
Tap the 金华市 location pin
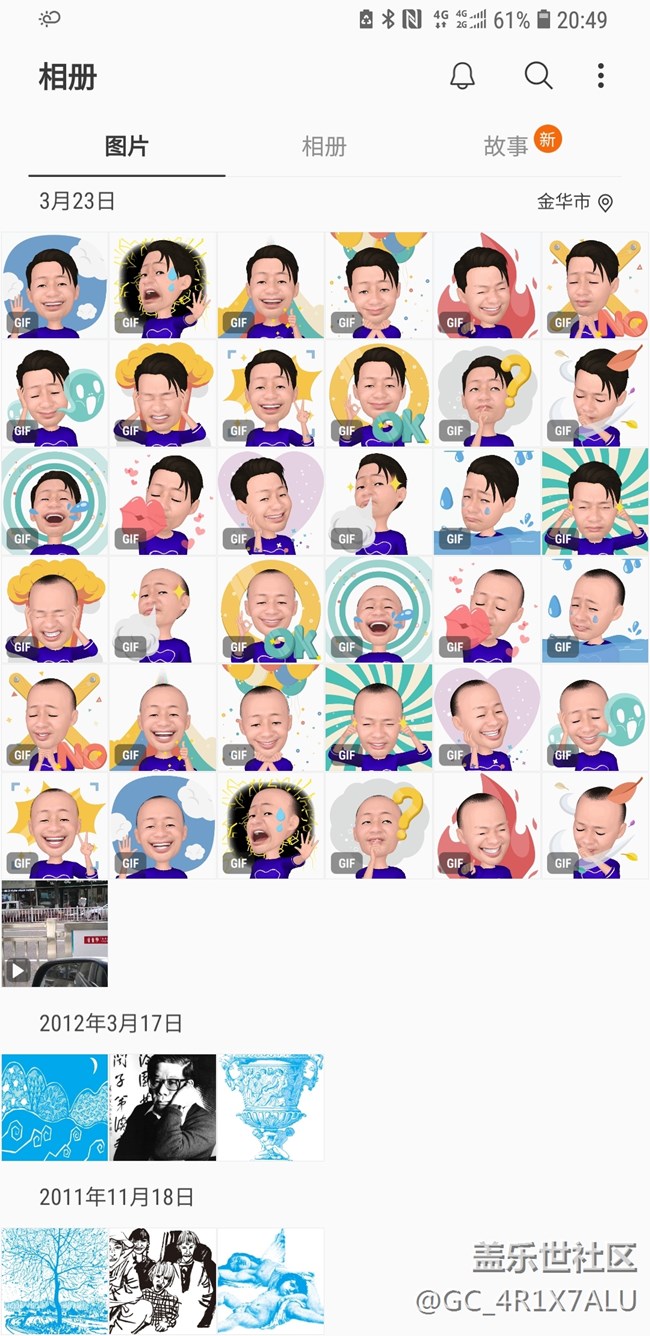click(x=605, y=203)
